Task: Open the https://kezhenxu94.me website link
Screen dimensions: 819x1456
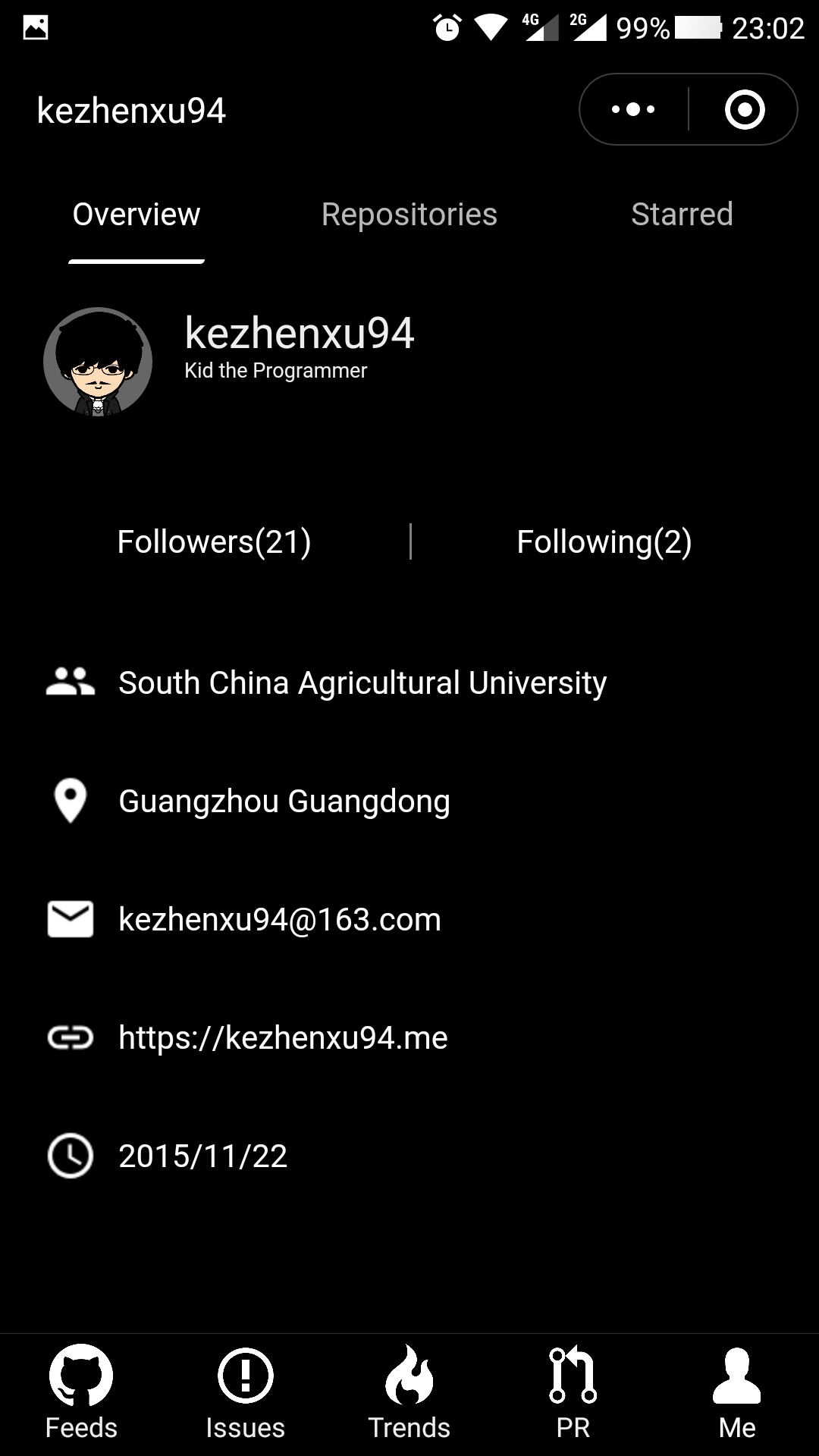Action: pyautogui.click(x=283, y=1037)
